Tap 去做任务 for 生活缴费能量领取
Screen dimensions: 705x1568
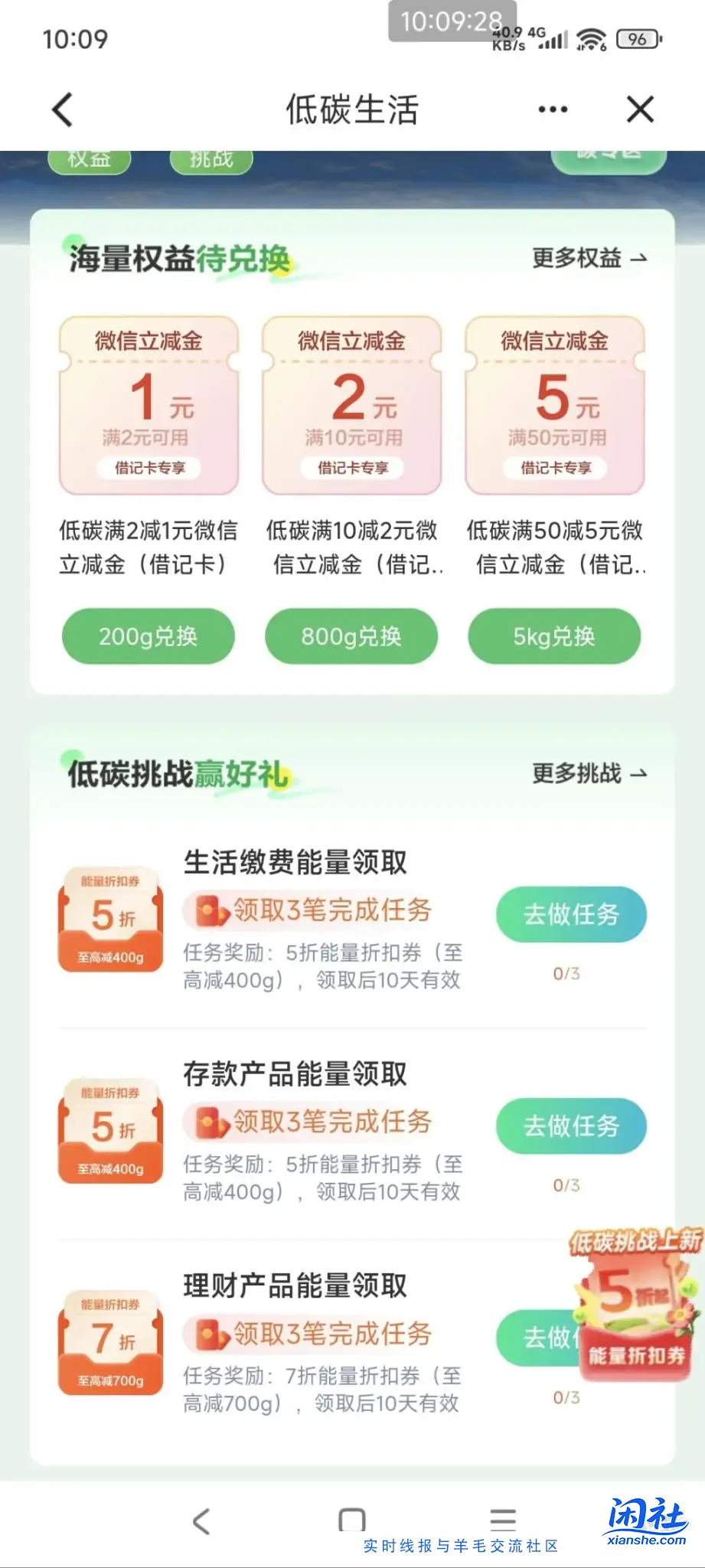[571, 914]
